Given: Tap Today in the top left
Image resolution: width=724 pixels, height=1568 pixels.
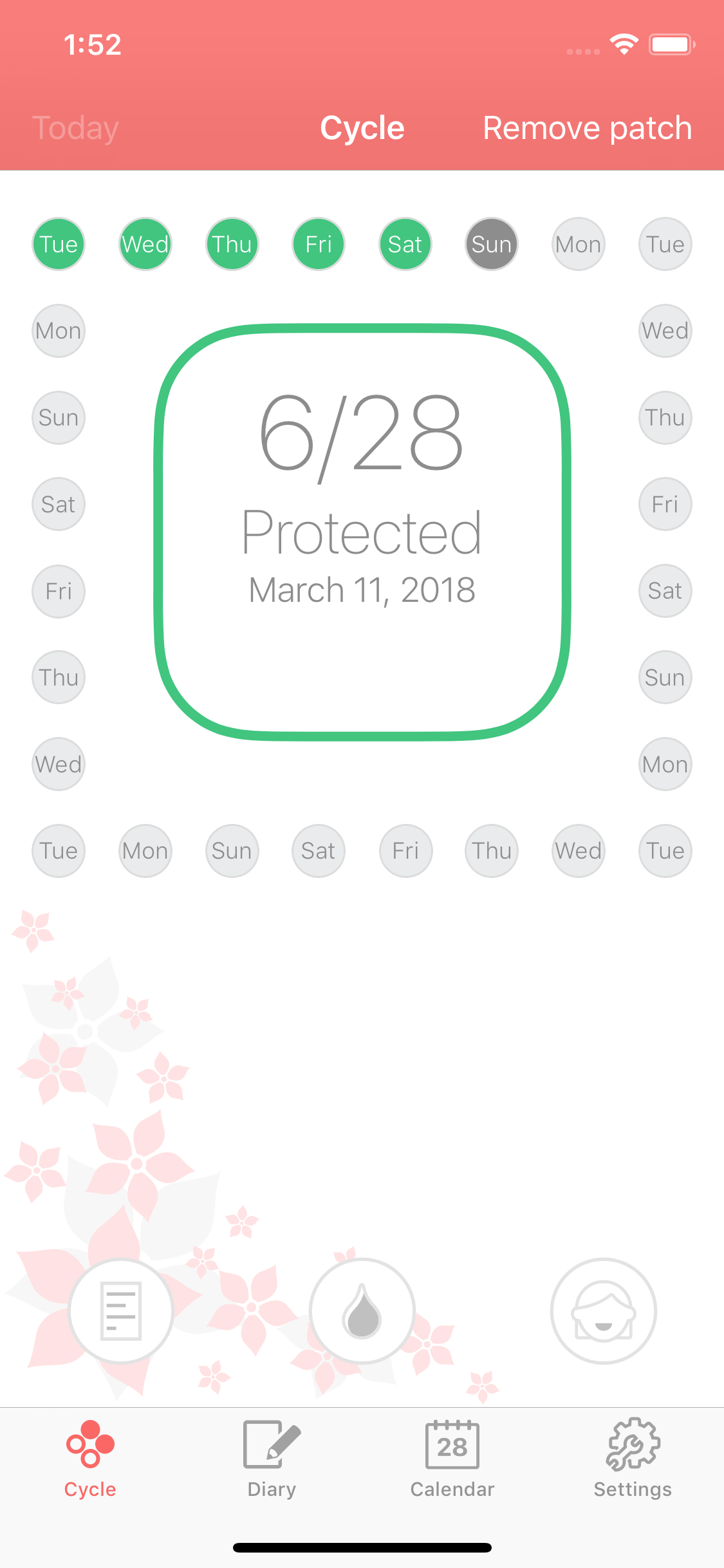Looking at the screenshot, I should pos(75,127).
